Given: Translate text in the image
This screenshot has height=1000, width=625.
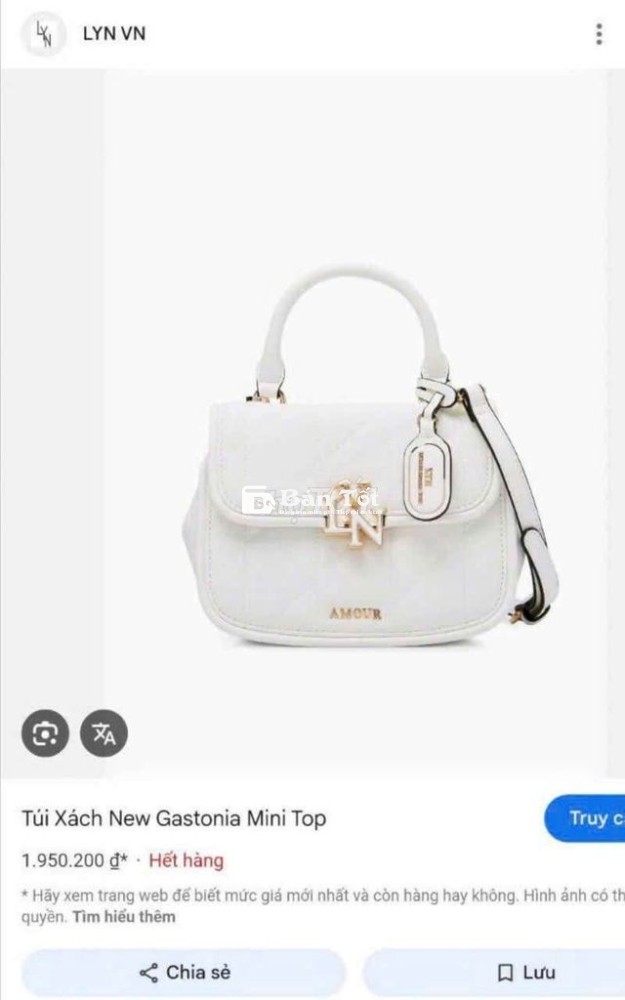Looking at the screenshot, I should 104,733.
